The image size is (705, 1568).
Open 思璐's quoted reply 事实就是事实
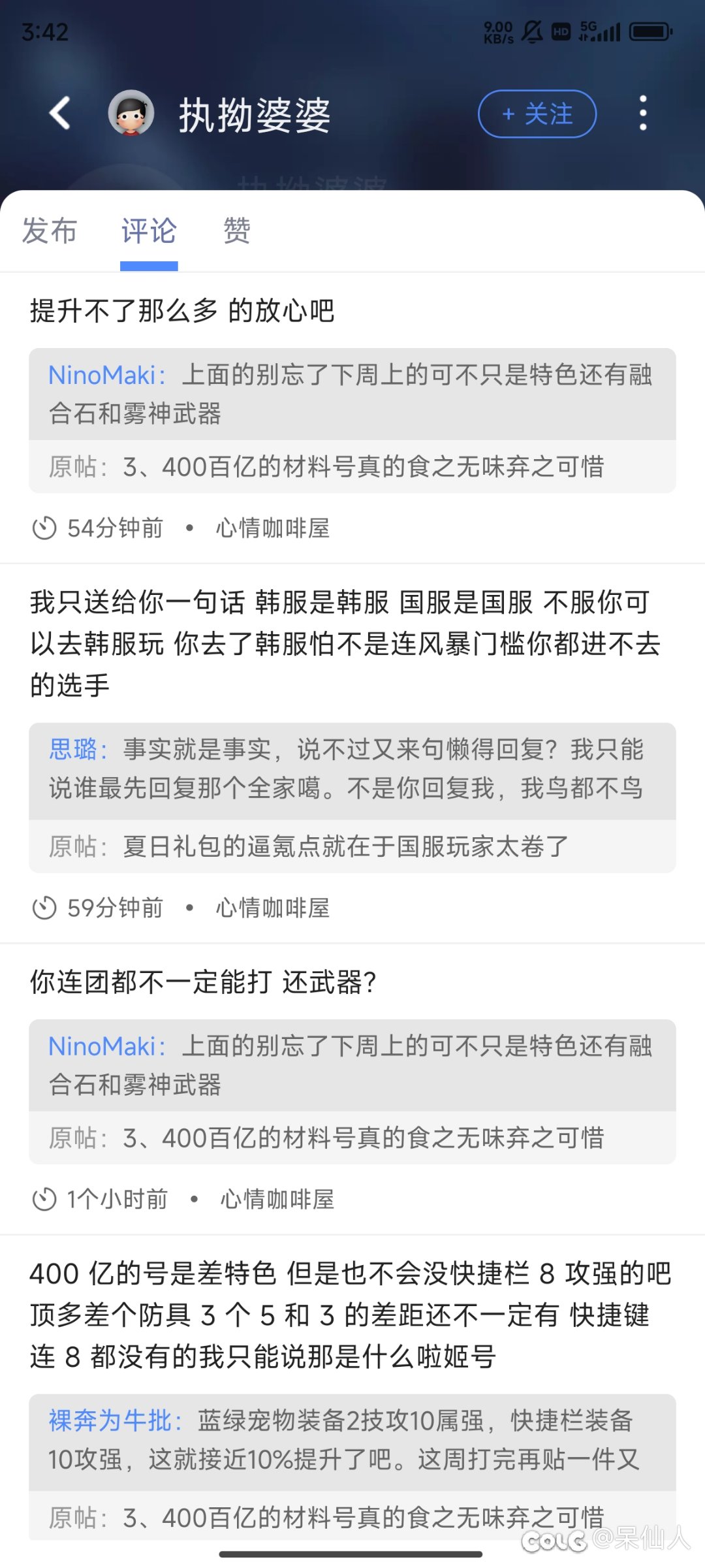(352, 771)
